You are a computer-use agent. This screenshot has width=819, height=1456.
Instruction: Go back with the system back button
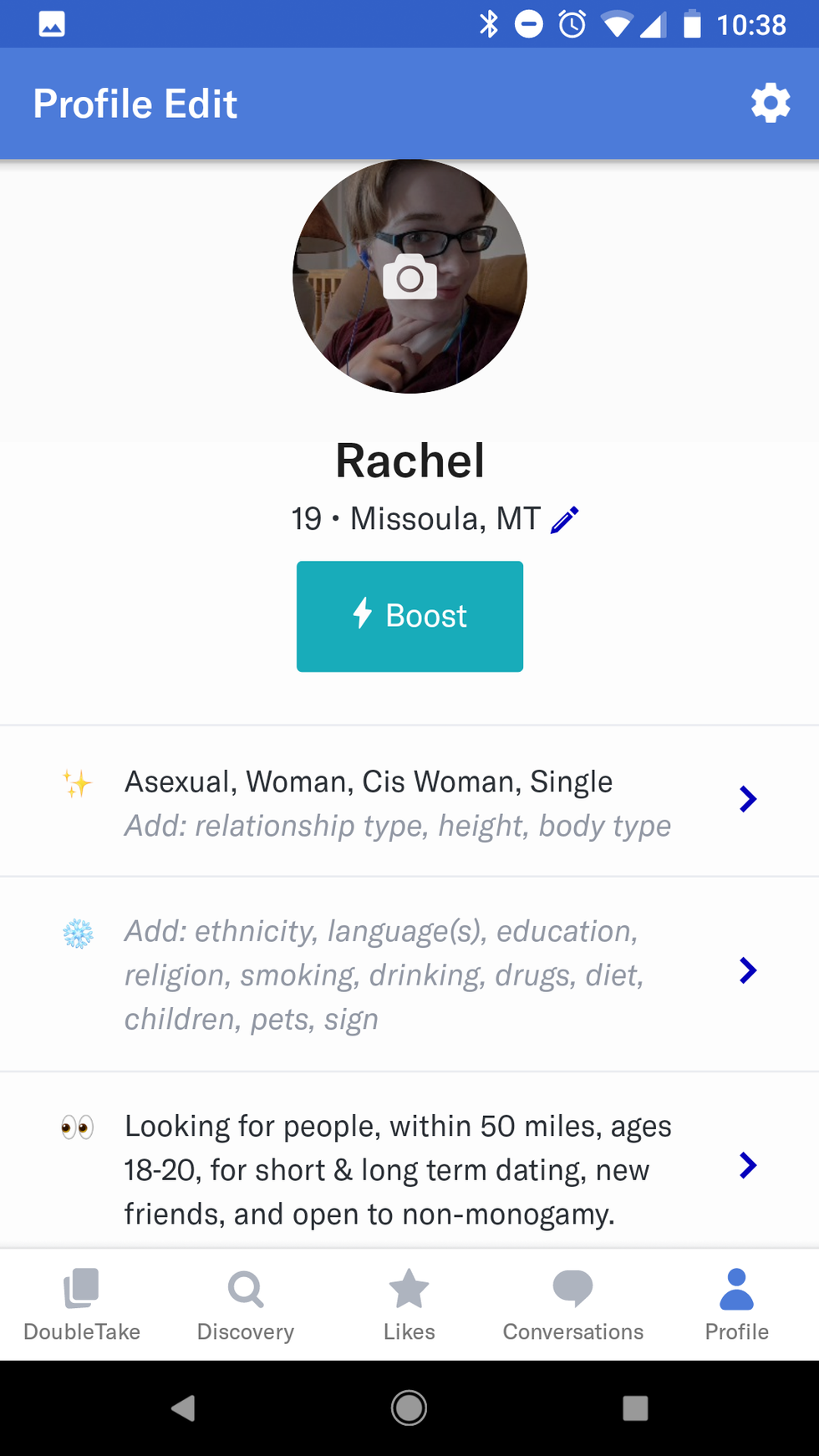pos(183,1408)
